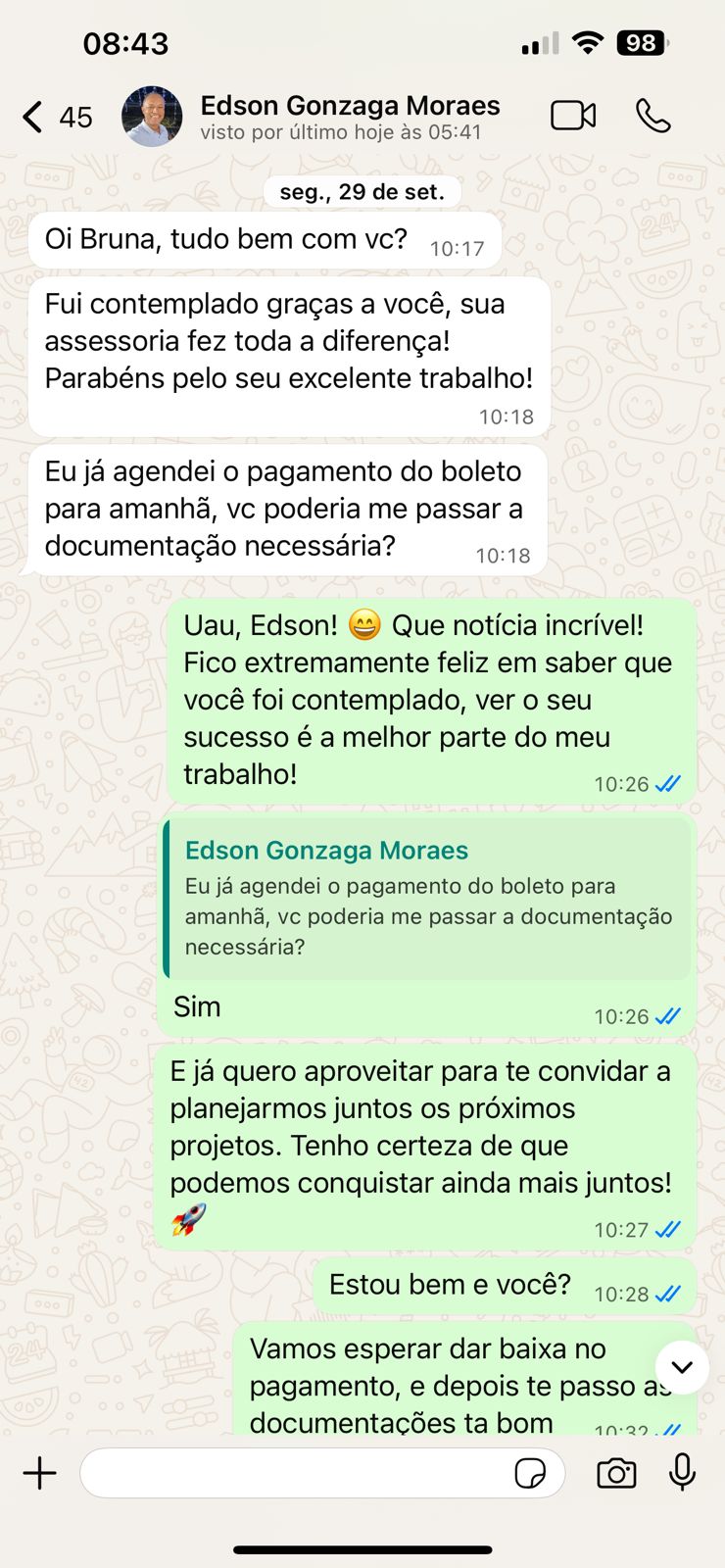
Task: Open the attachment plus menu
Action: (40, 1473)
